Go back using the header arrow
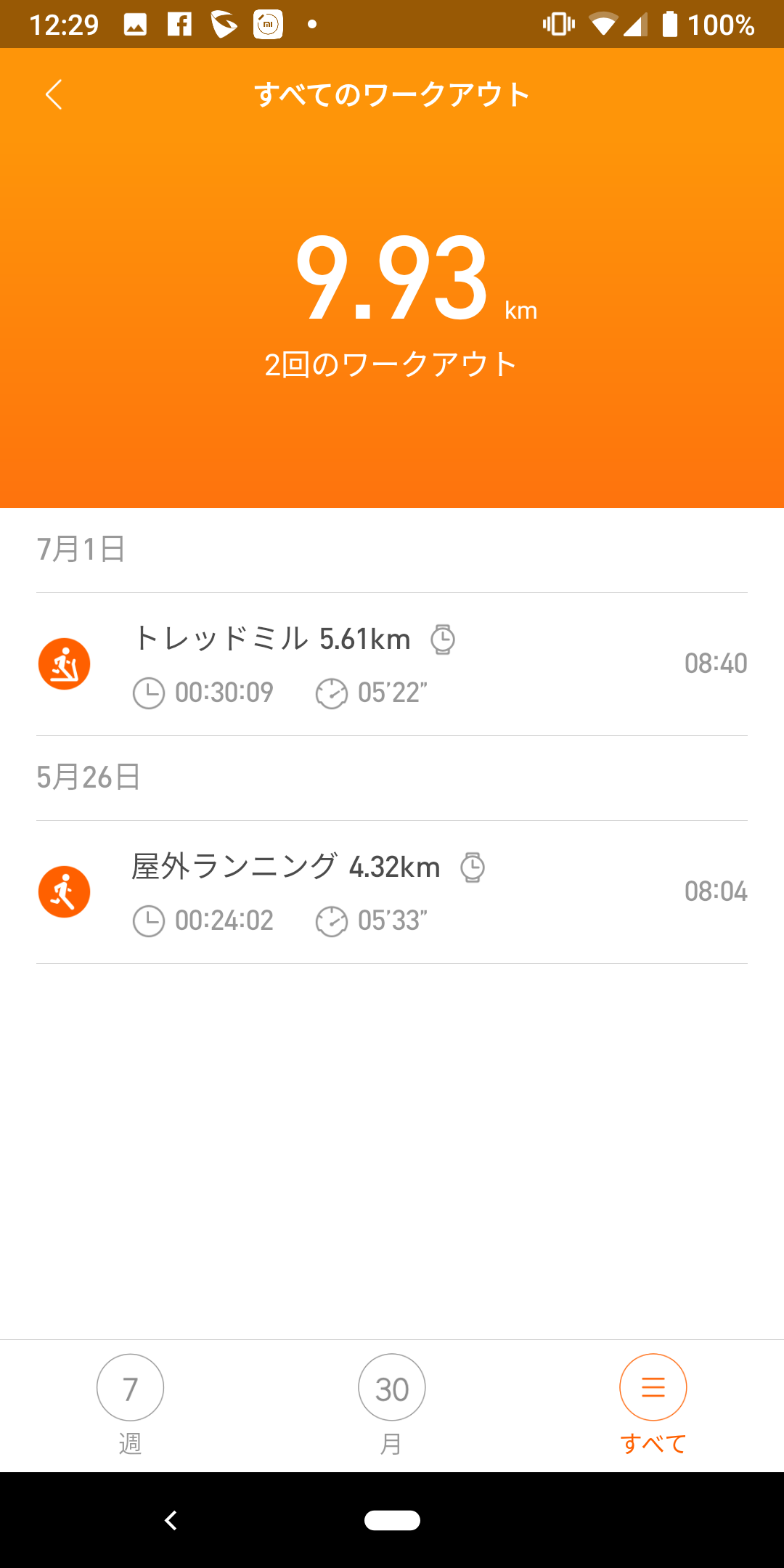Screen dimensions: 784x1568 54,94
